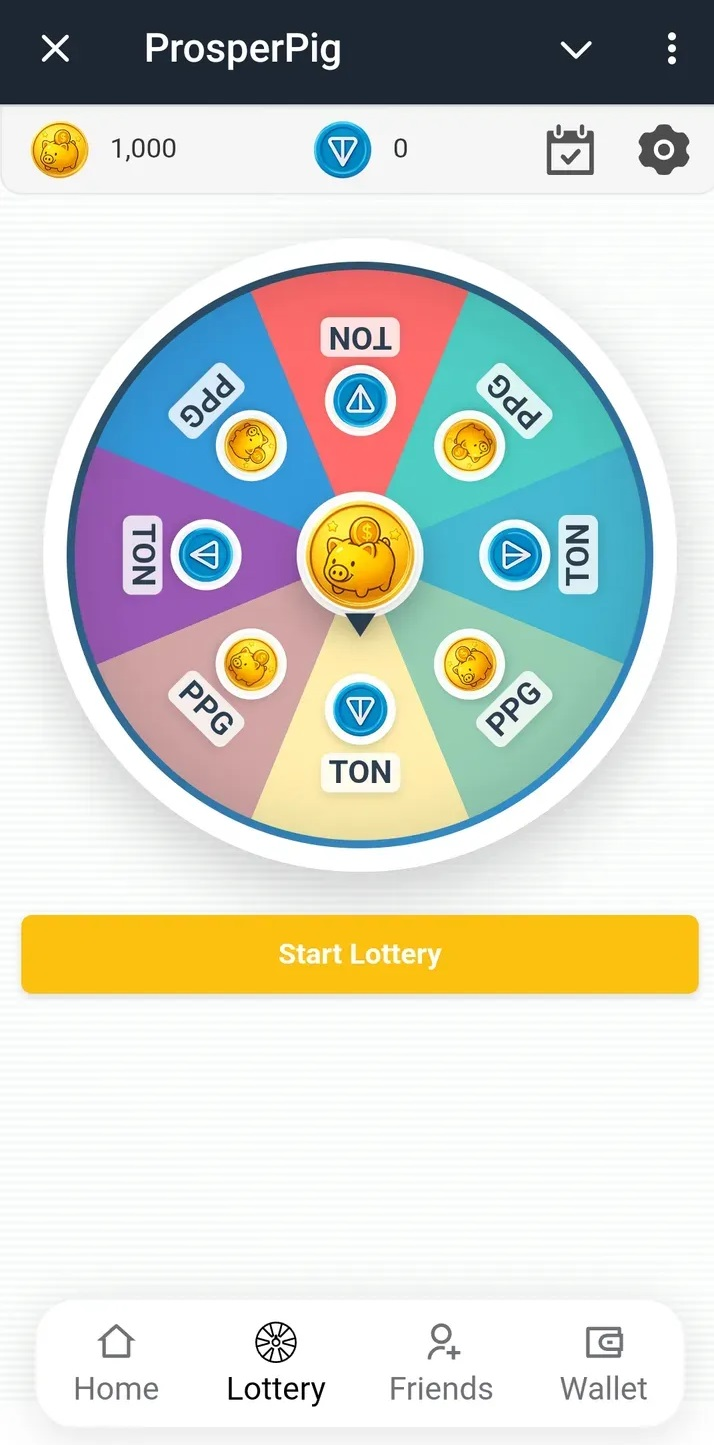This screenshot has width=714, height=1445.
Task: Open the Wallet tab
Action: (603, 1363)
